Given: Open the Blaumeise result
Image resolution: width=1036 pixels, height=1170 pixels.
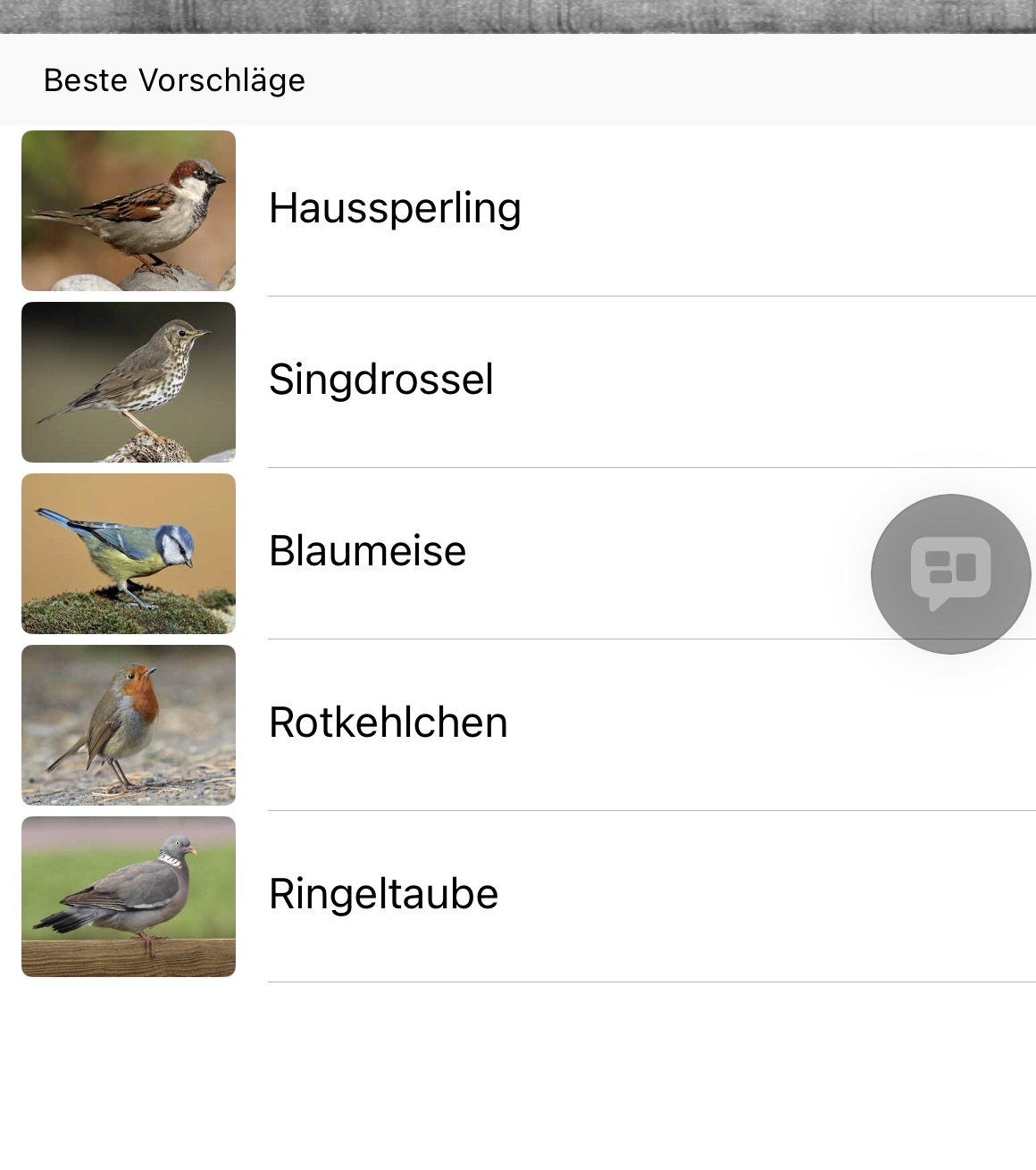Looking at the screenshot, I should pos(367,552).
